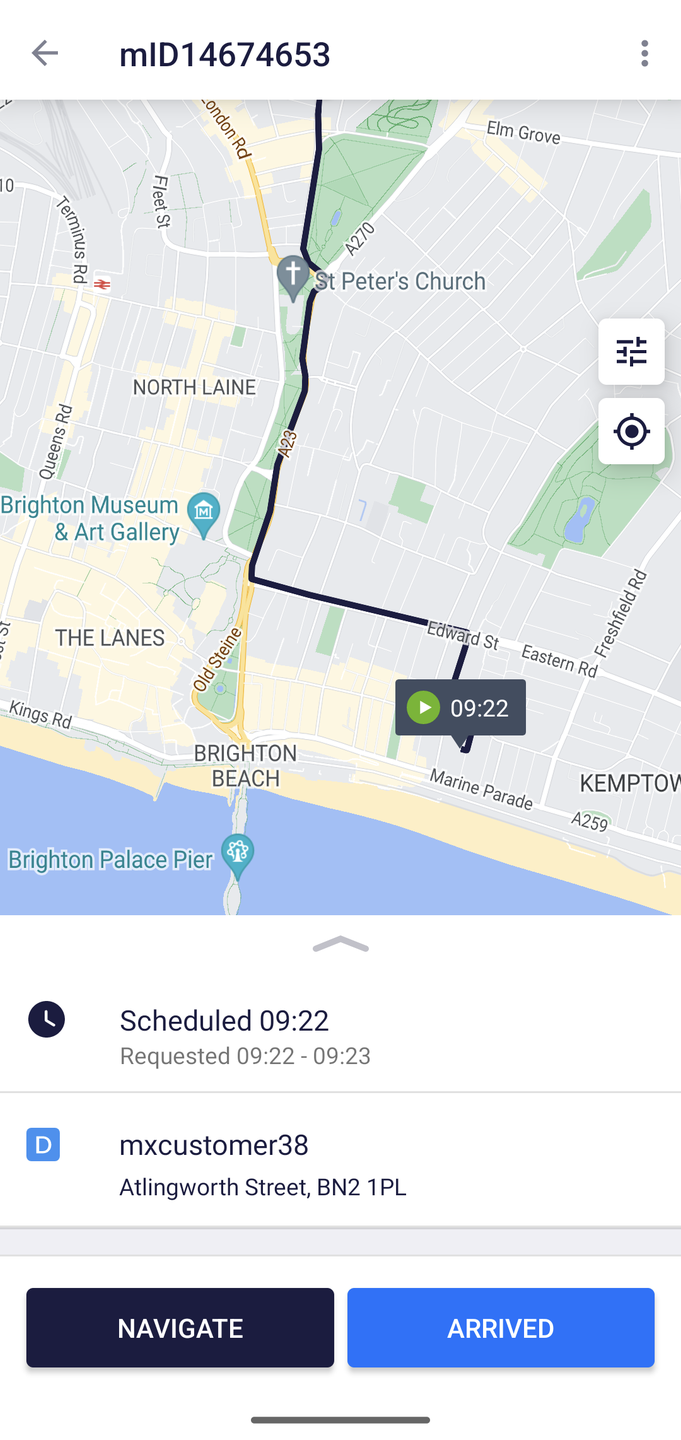Viewport: 681px width, 1440px height.
Task: Tap the 09:22 stop marker on map
Action: tap(460, 709)
